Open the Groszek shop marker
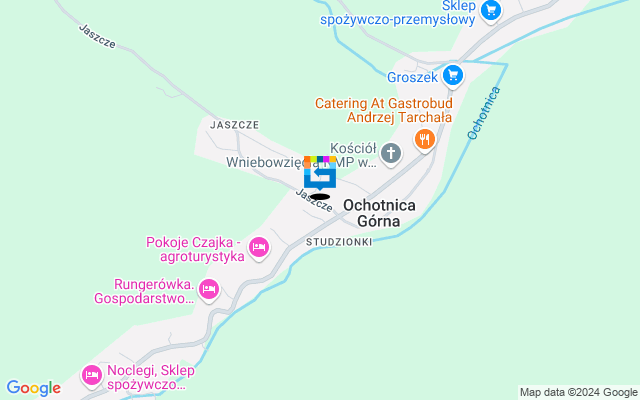This screenshot has height=400, width=640. point(452,75)
